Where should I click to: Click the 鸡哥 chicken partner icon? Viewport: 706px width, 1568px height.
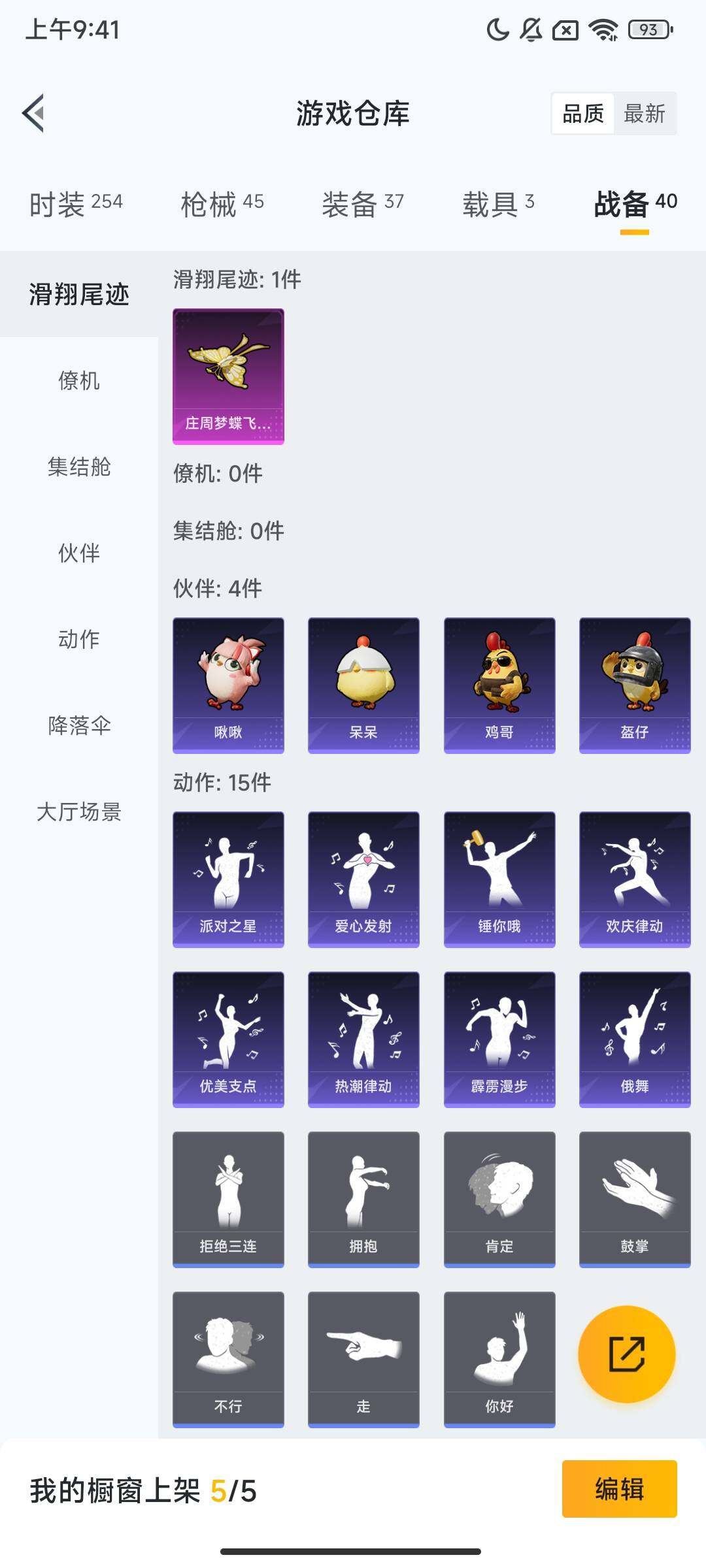[x=499, y=682]
